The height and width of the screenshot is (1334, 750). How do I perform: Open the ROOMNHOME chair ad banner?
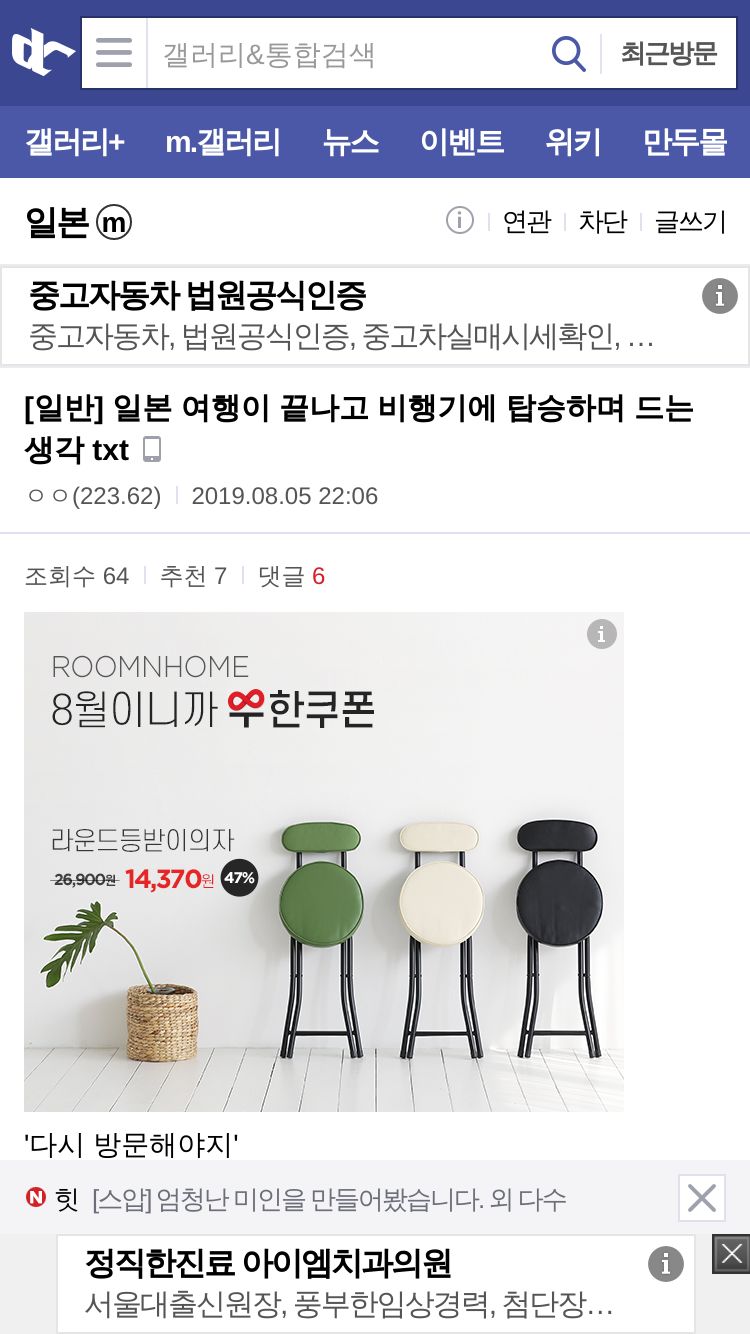[x=324, y=862]
